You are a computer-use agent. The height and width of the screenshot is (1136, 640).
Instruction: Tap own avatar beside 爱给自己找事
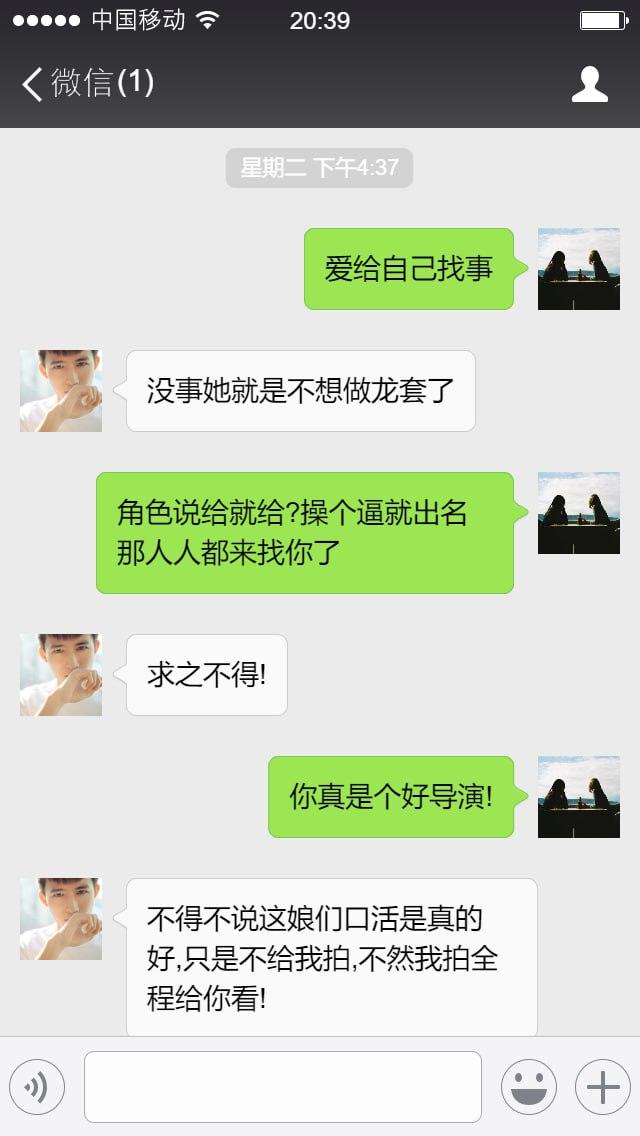(578, 269)
